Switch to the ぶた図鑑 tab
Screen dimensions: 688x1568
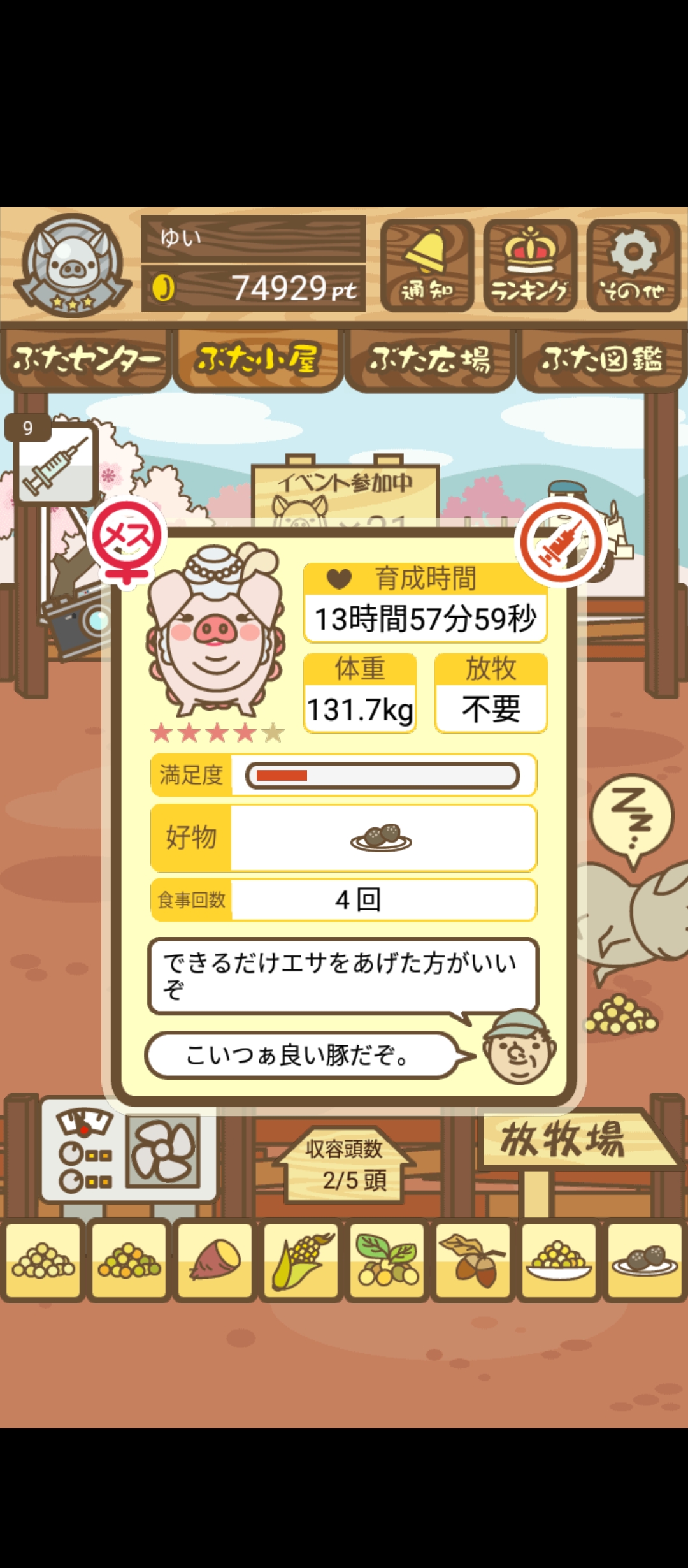point(602,359)
